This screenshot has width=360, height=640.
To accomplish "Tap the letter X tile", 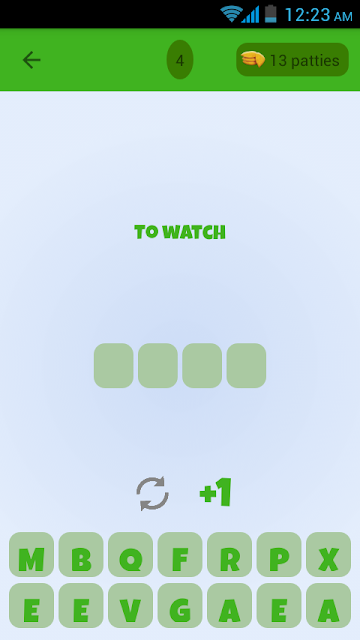I will (x=329, y=554).
